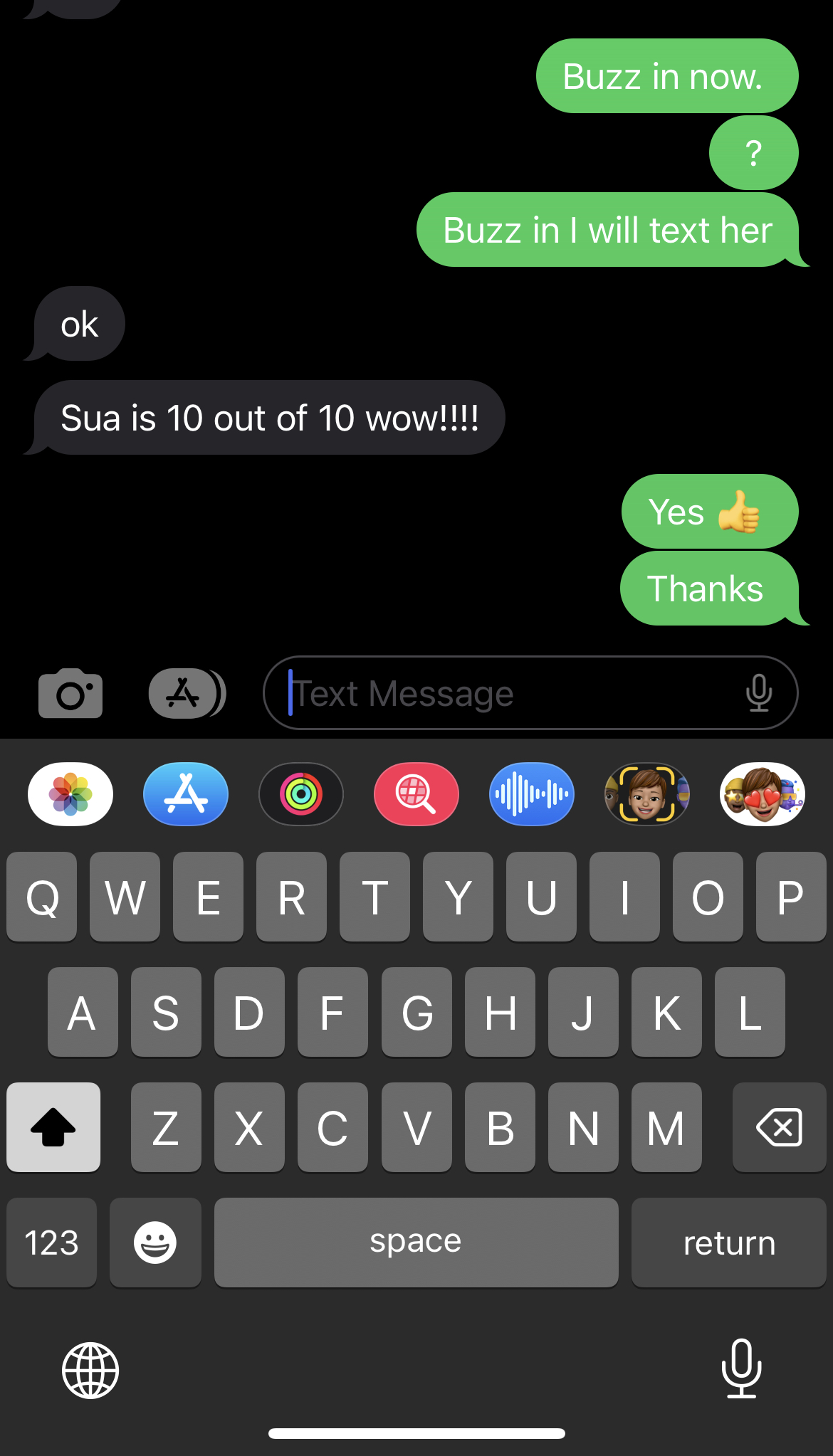Switch keyboard to numbers with 123 key
The width and height of the screenshot is (833, 1456).
[51, 1243]
